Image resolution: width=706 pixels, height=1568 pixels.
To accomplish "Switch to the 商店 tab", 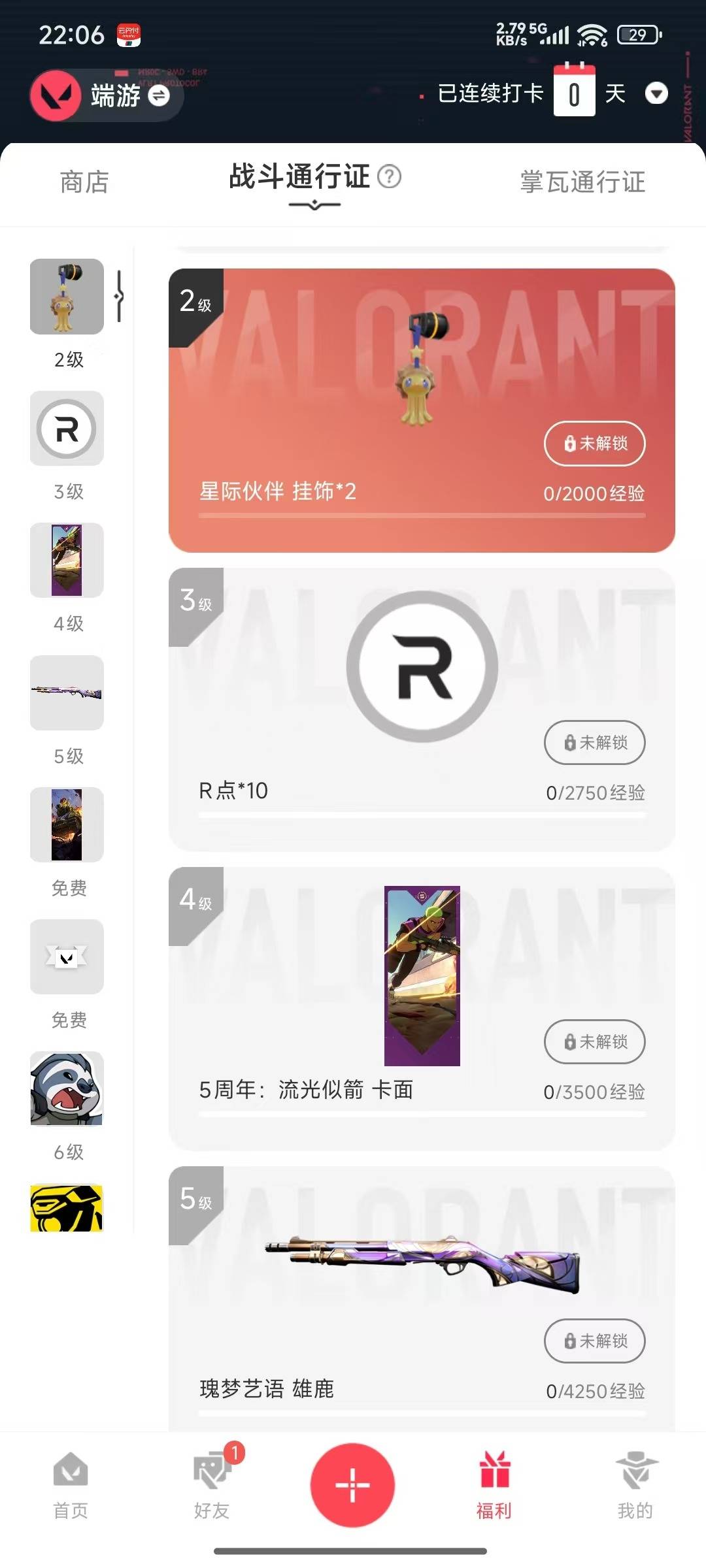I will click(x=84, y=182).
